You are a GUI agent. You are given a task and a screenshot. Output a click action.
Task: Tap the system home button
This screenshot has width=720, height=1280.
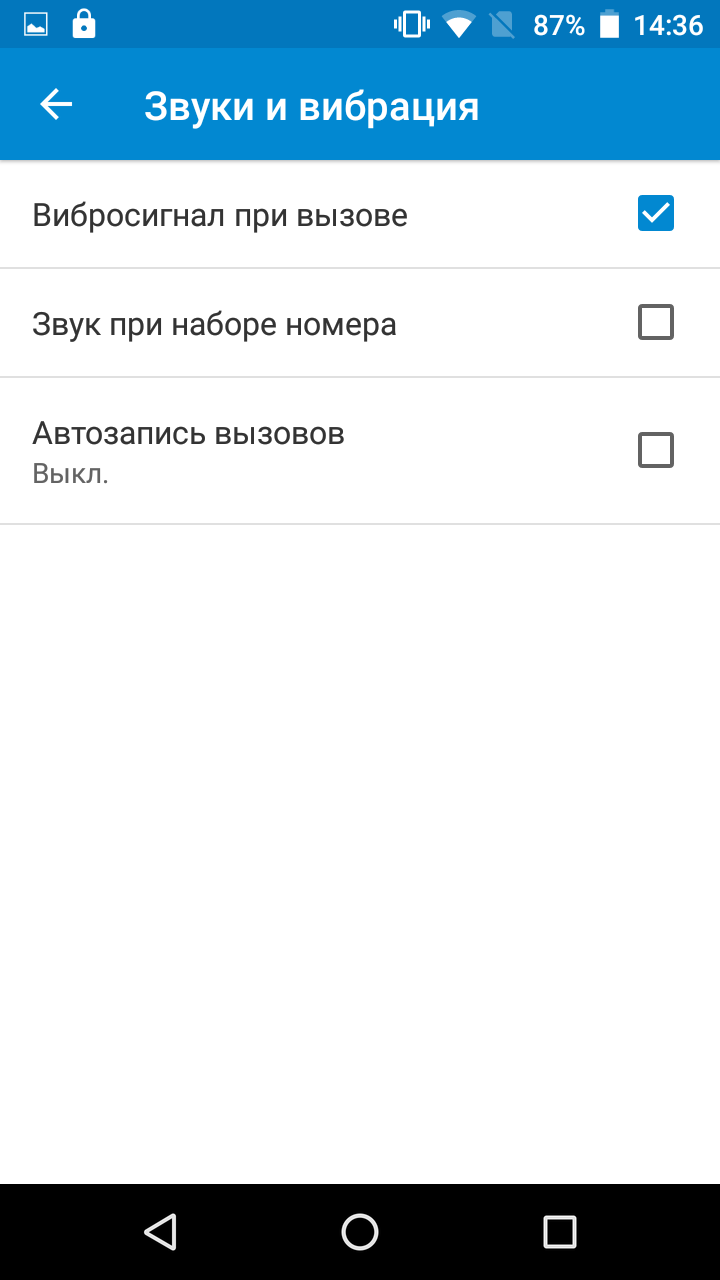[x=360, y=1232]
